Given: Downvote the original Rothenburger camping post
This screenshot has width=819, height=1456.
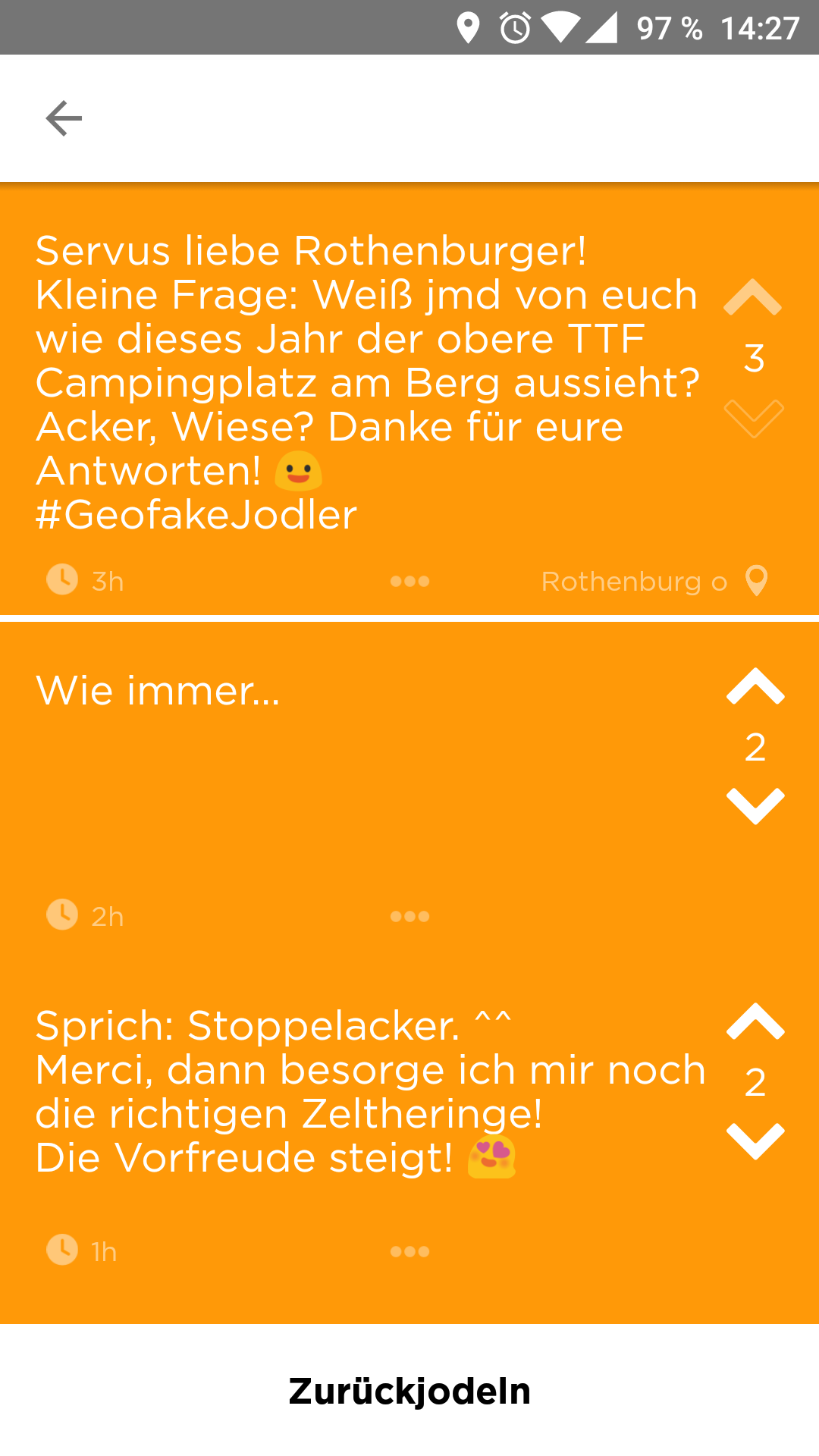Looking at the screenshot, I should click(753, 418).
